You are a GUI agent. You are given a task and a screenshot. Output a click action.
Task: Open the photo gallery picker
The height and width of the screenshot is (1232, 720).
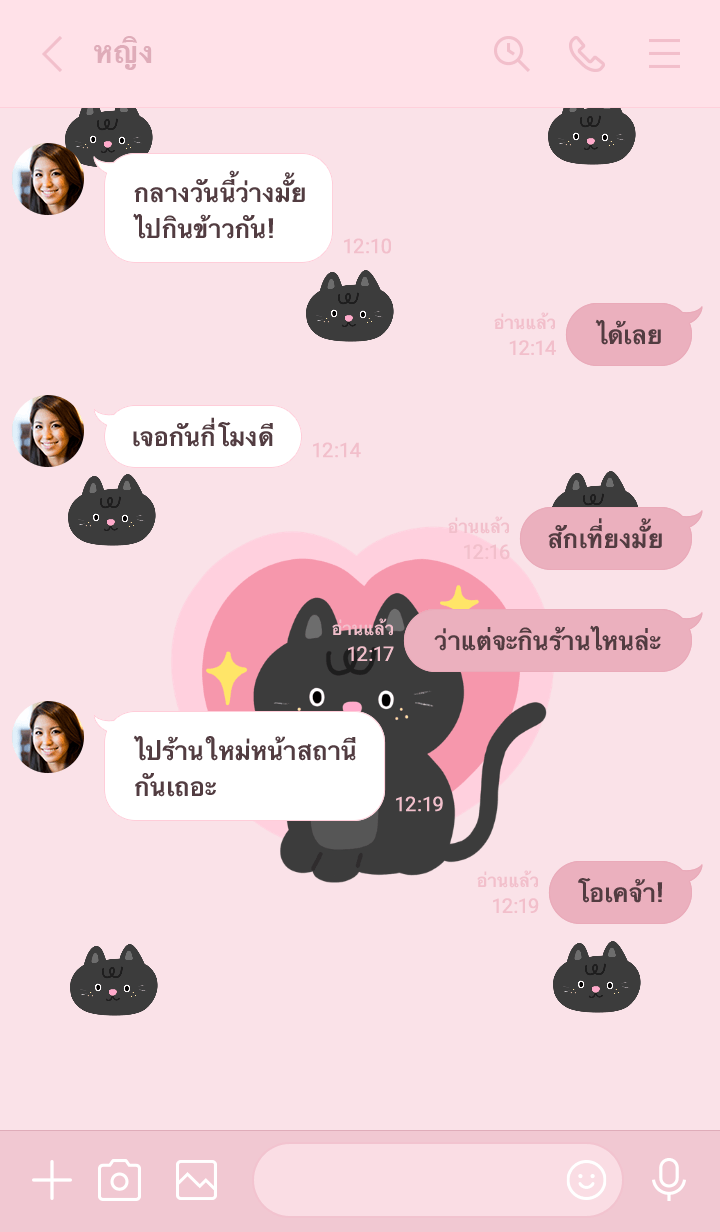[196, 1181]
